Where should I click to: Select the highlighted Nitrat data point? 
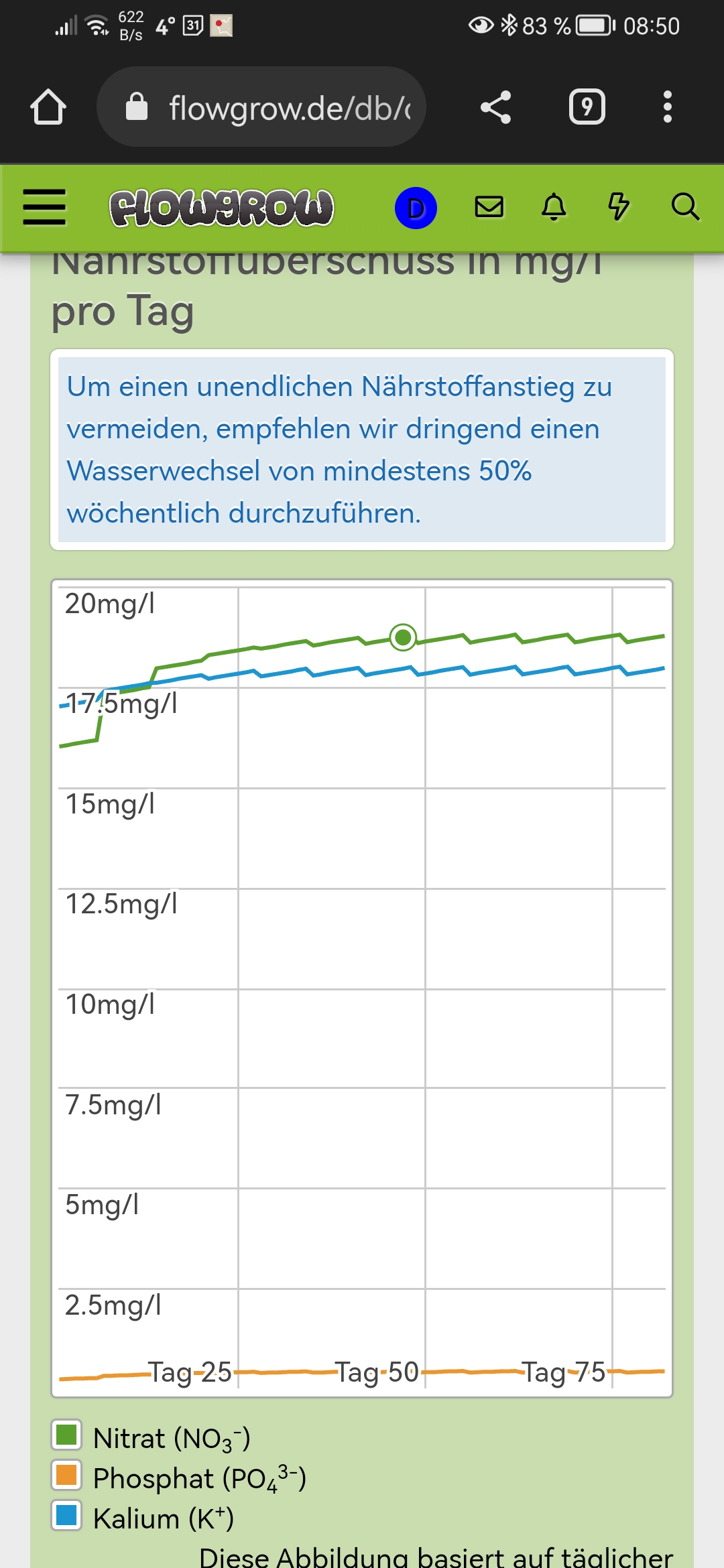pos(403,637)
